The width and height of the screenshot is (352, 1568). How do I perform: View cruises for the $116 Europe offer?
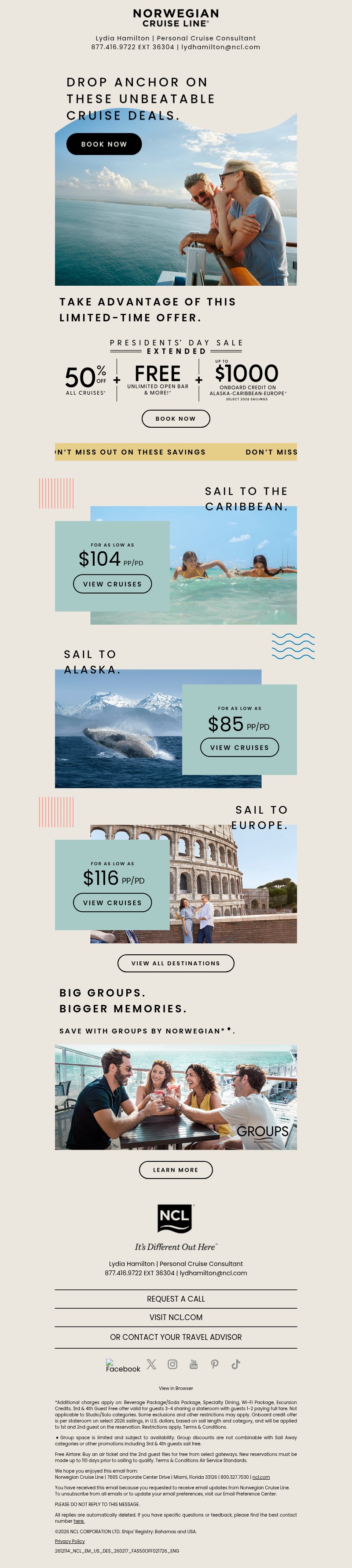[x=112, y=903]
